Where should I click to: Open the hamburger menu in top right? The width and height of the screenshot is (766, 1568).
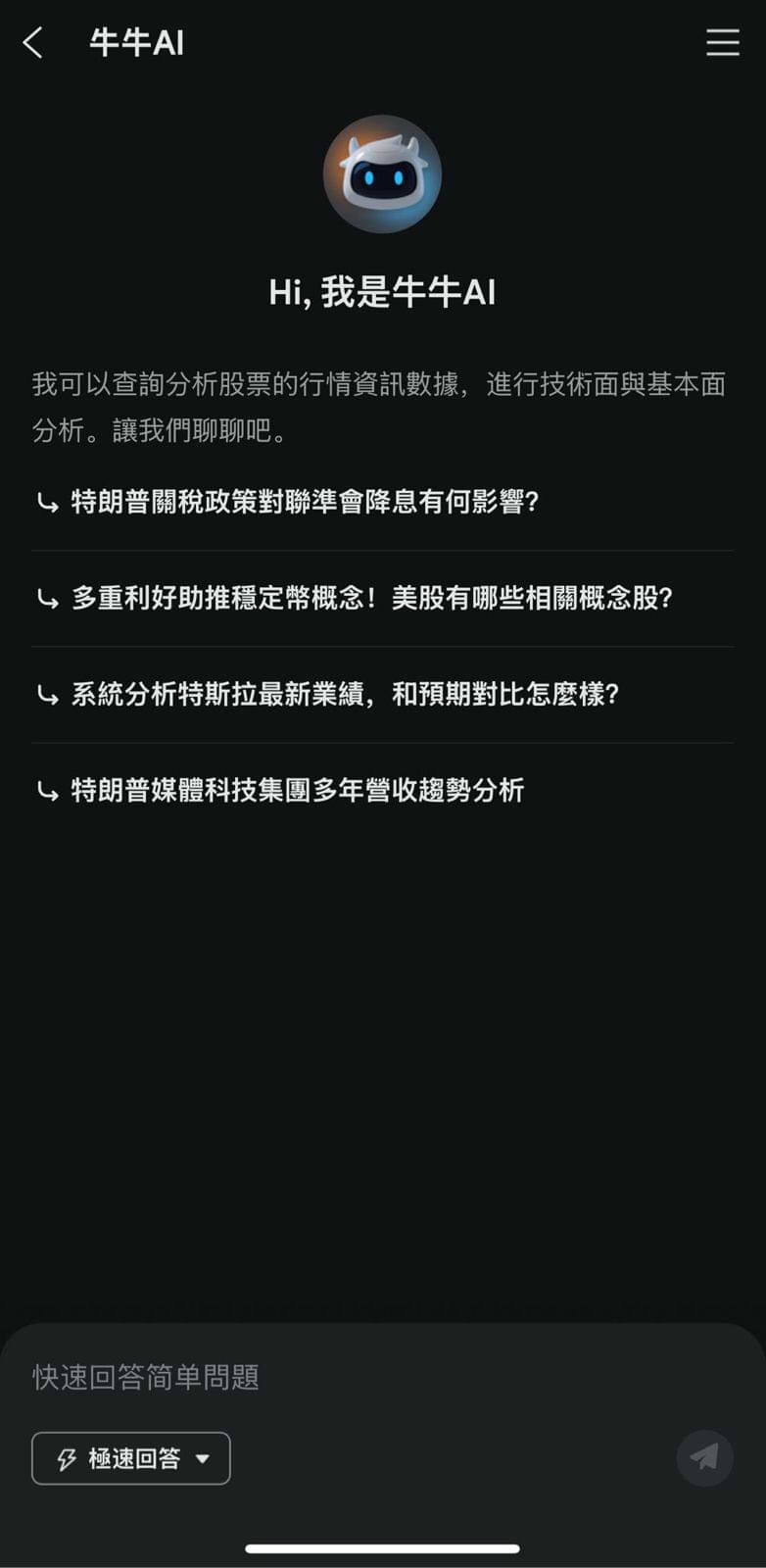pos(722,42)
